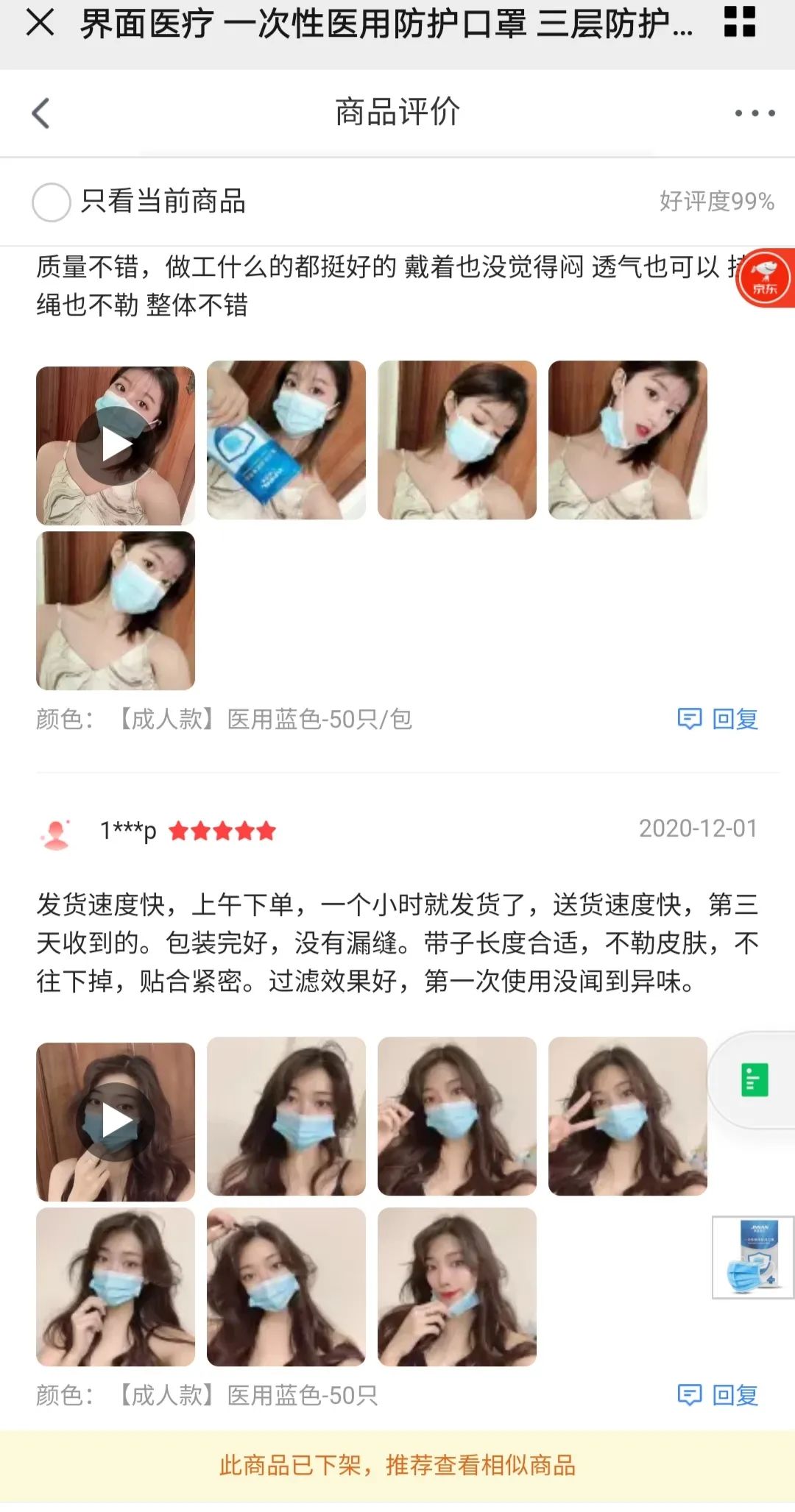Open the three-dot overflow menu
The width and height of the screenshot is (795, 1512).
[755, 113]
